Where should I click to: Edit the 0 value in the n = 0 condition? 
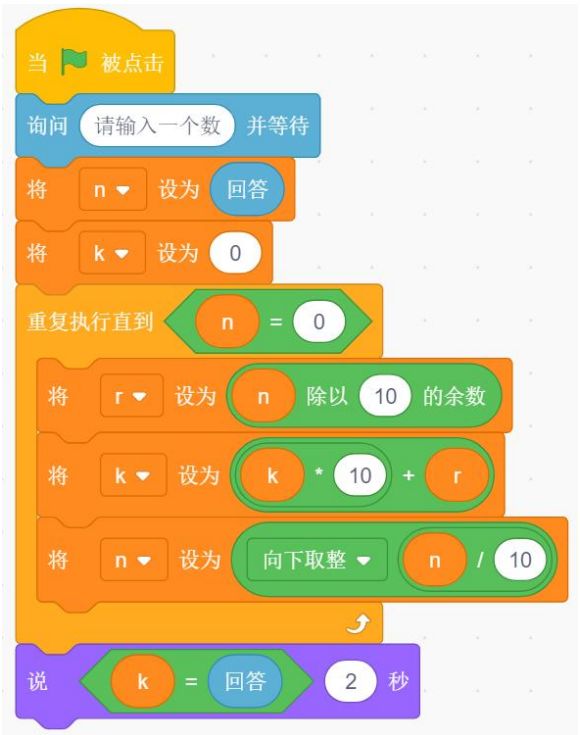(319, 322)
